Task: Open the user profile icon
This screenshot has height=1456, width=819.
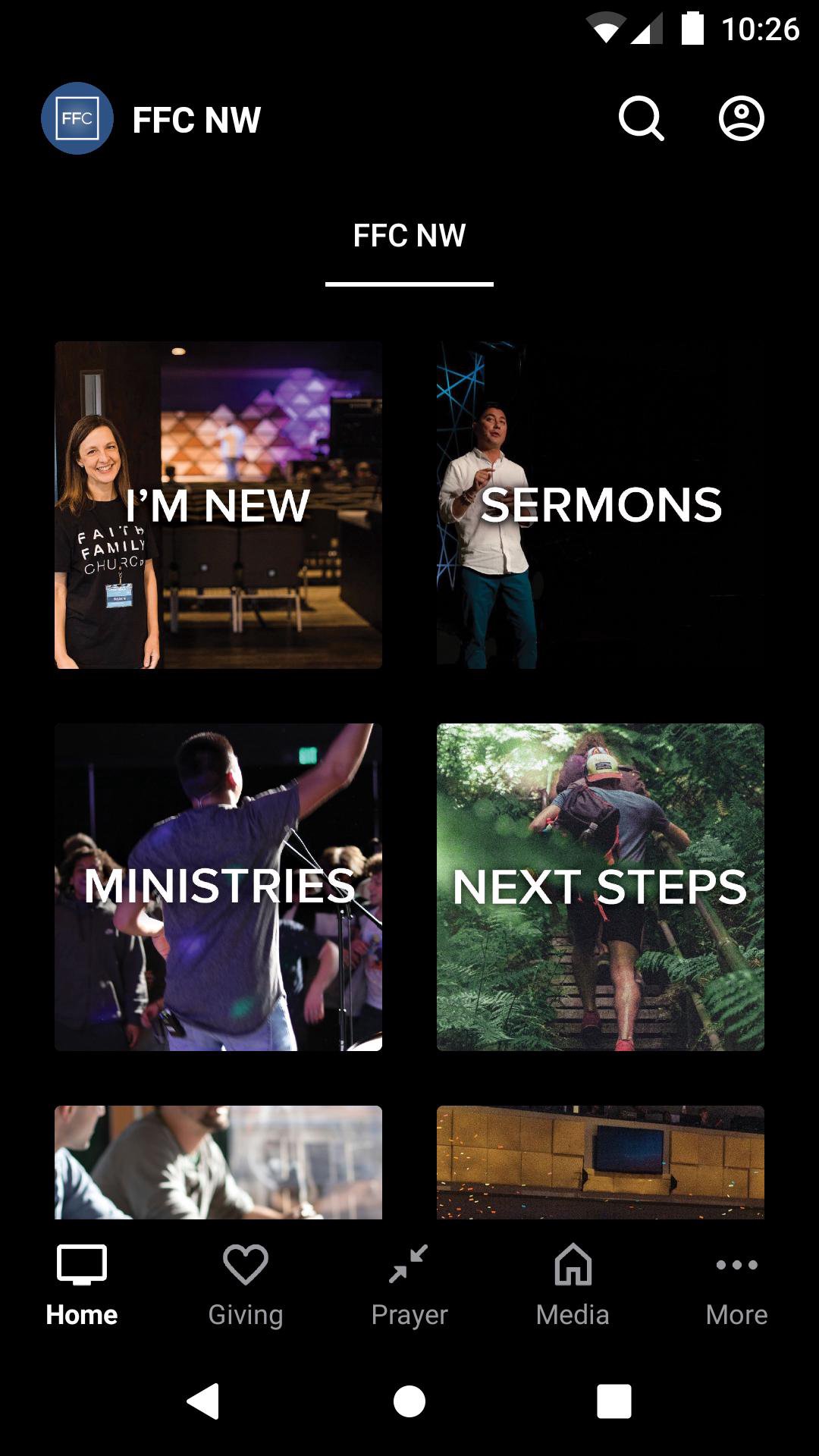Action: [x=741, y=119]
